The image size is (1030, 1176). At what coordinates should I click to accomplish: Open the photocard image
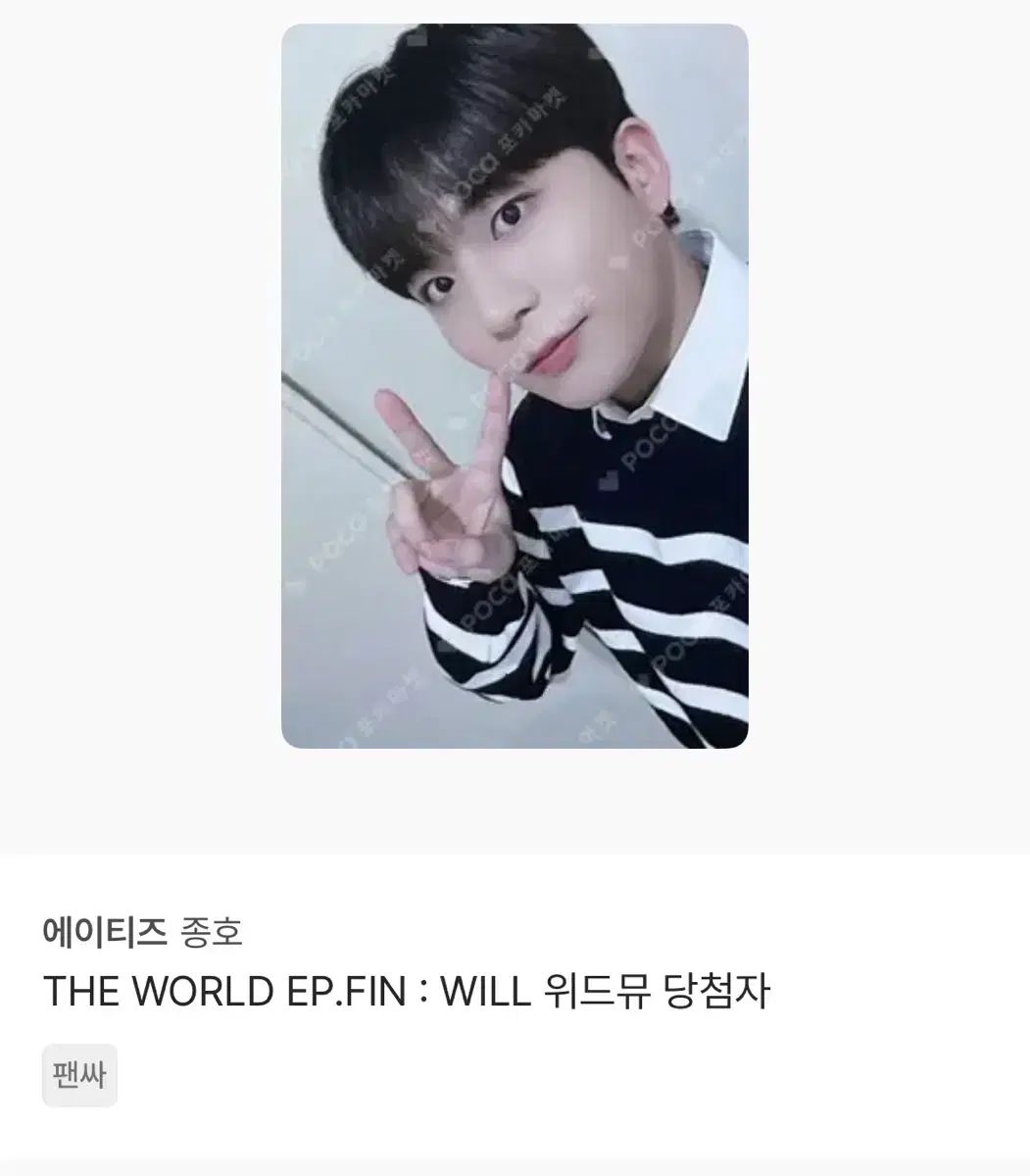pos(515,386)
